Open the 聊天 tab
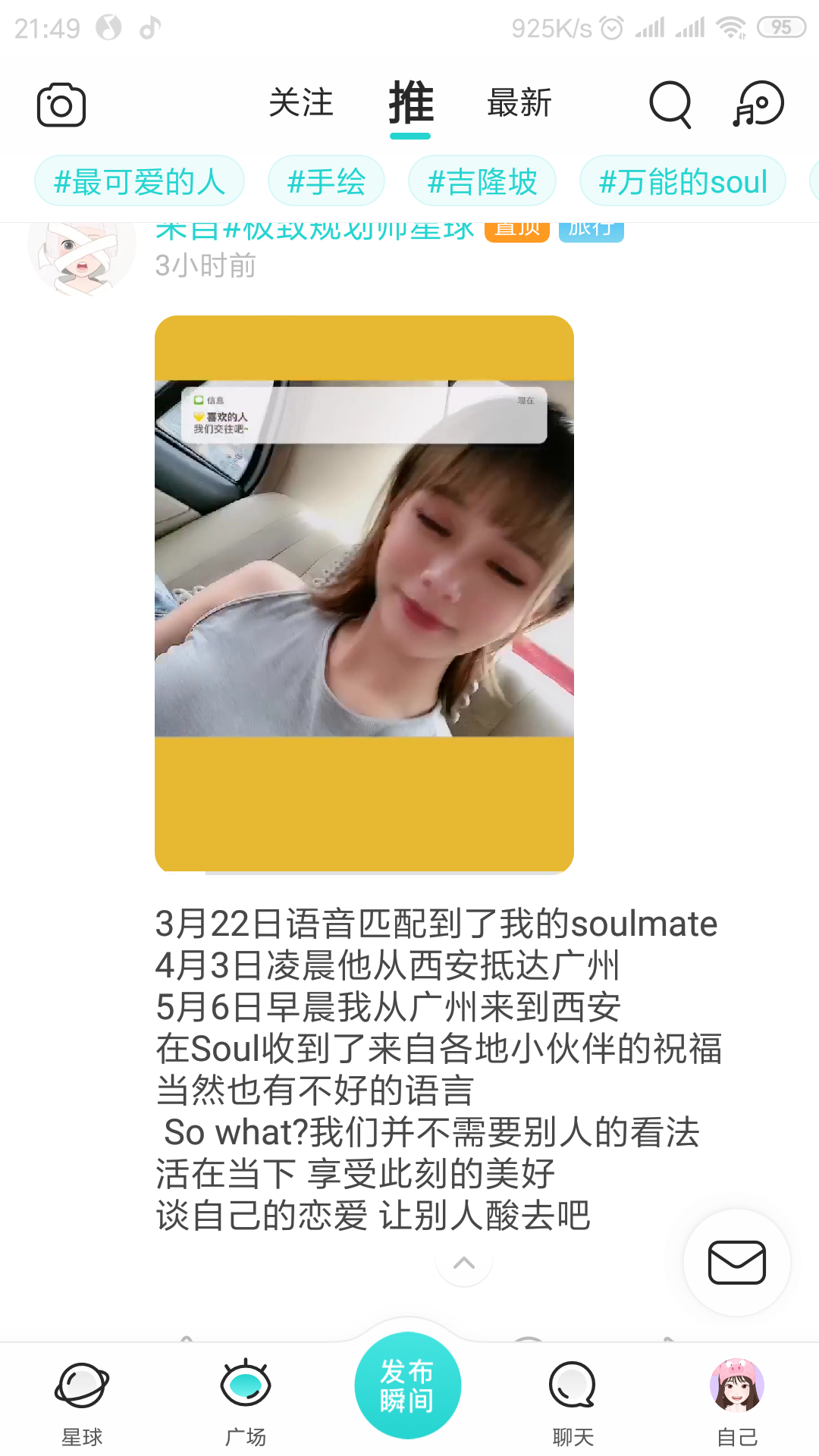The image size is (819, 1456). [x=573, y=1403]
